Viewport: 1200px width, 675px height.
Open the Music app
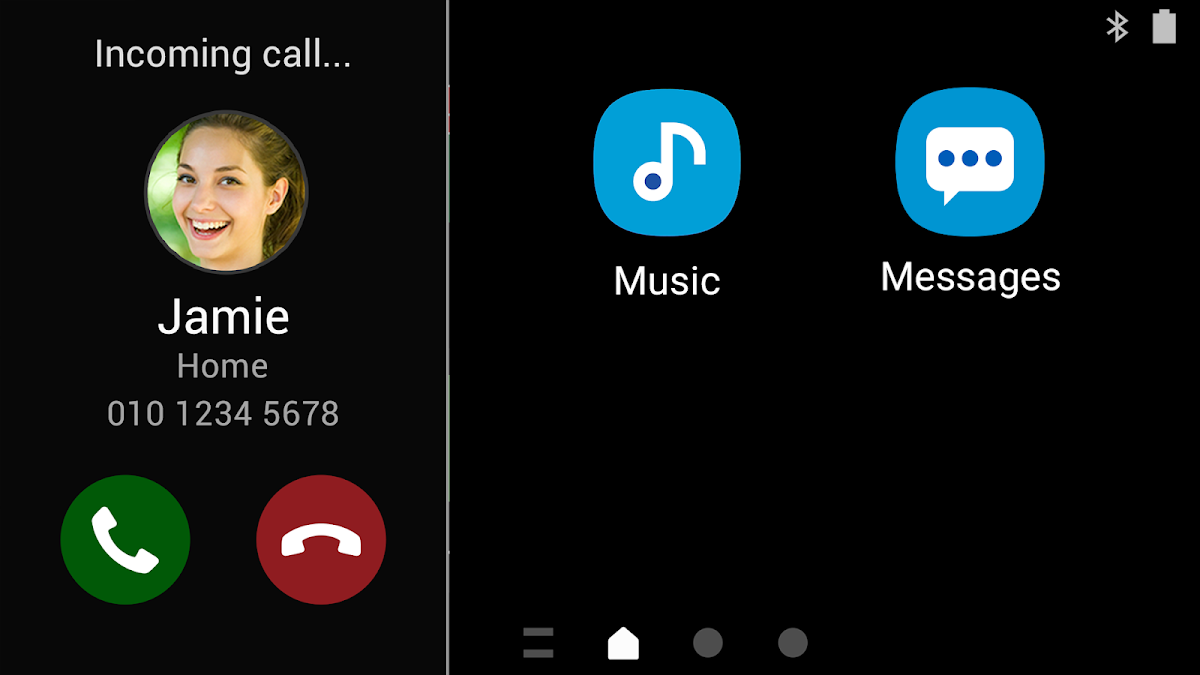tap(667, 163)
